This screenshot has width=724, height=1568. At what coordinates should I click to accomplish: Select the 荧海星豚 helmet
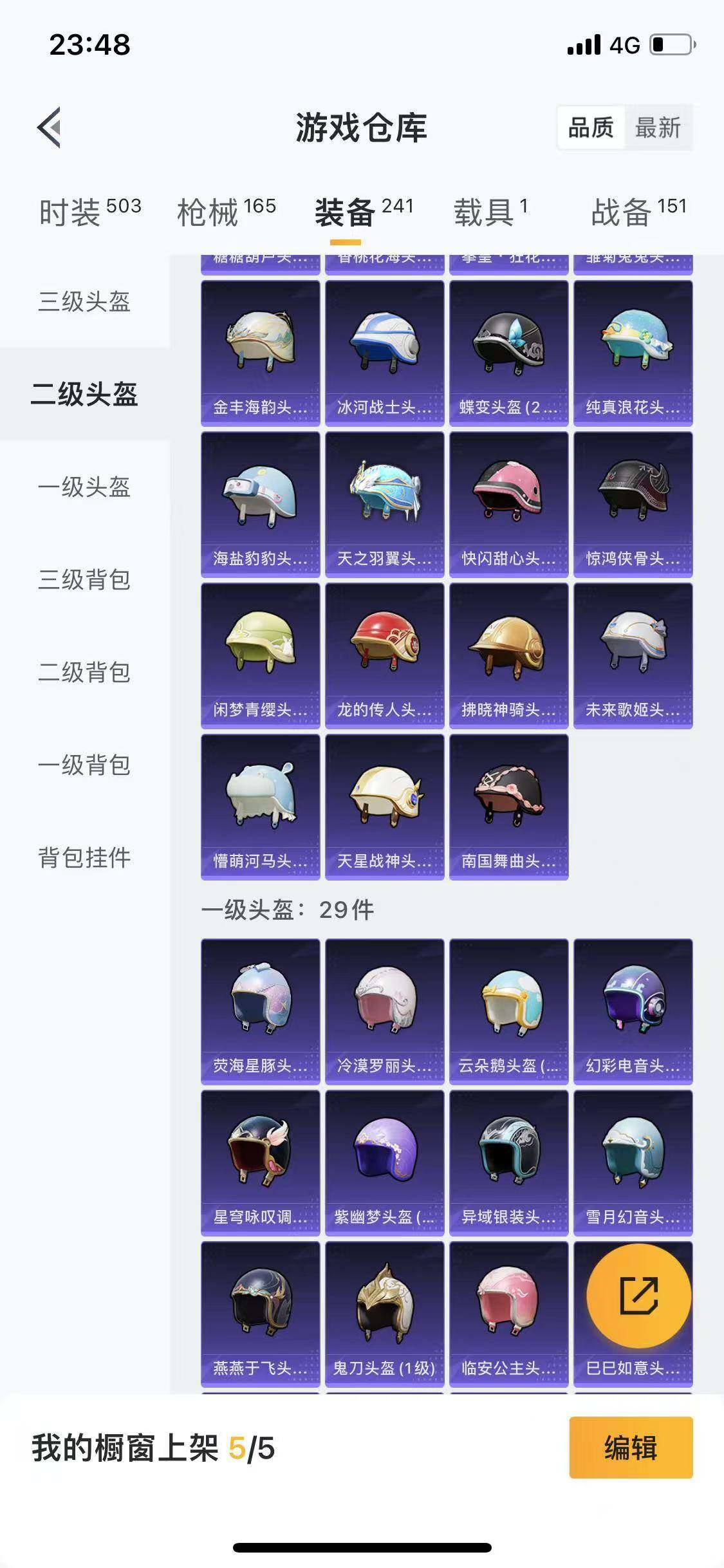(259, 1011)
